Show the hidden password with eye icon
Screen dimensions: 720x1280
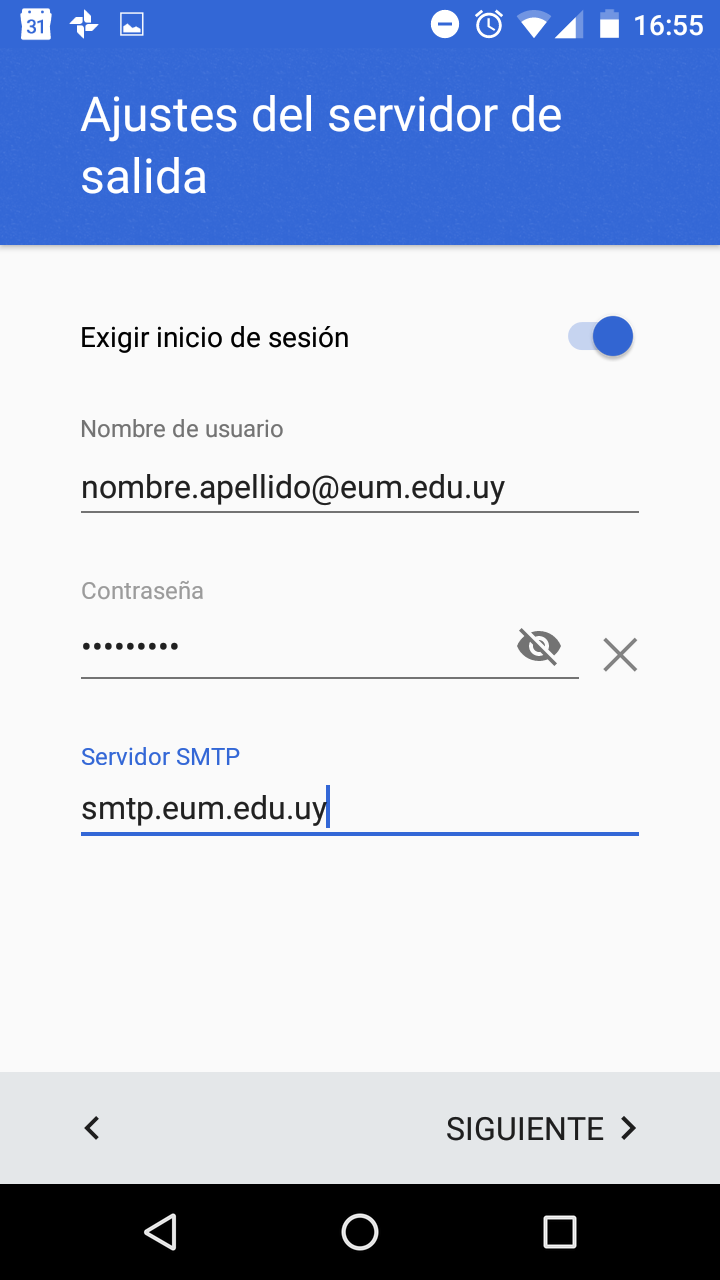(539, 647)
